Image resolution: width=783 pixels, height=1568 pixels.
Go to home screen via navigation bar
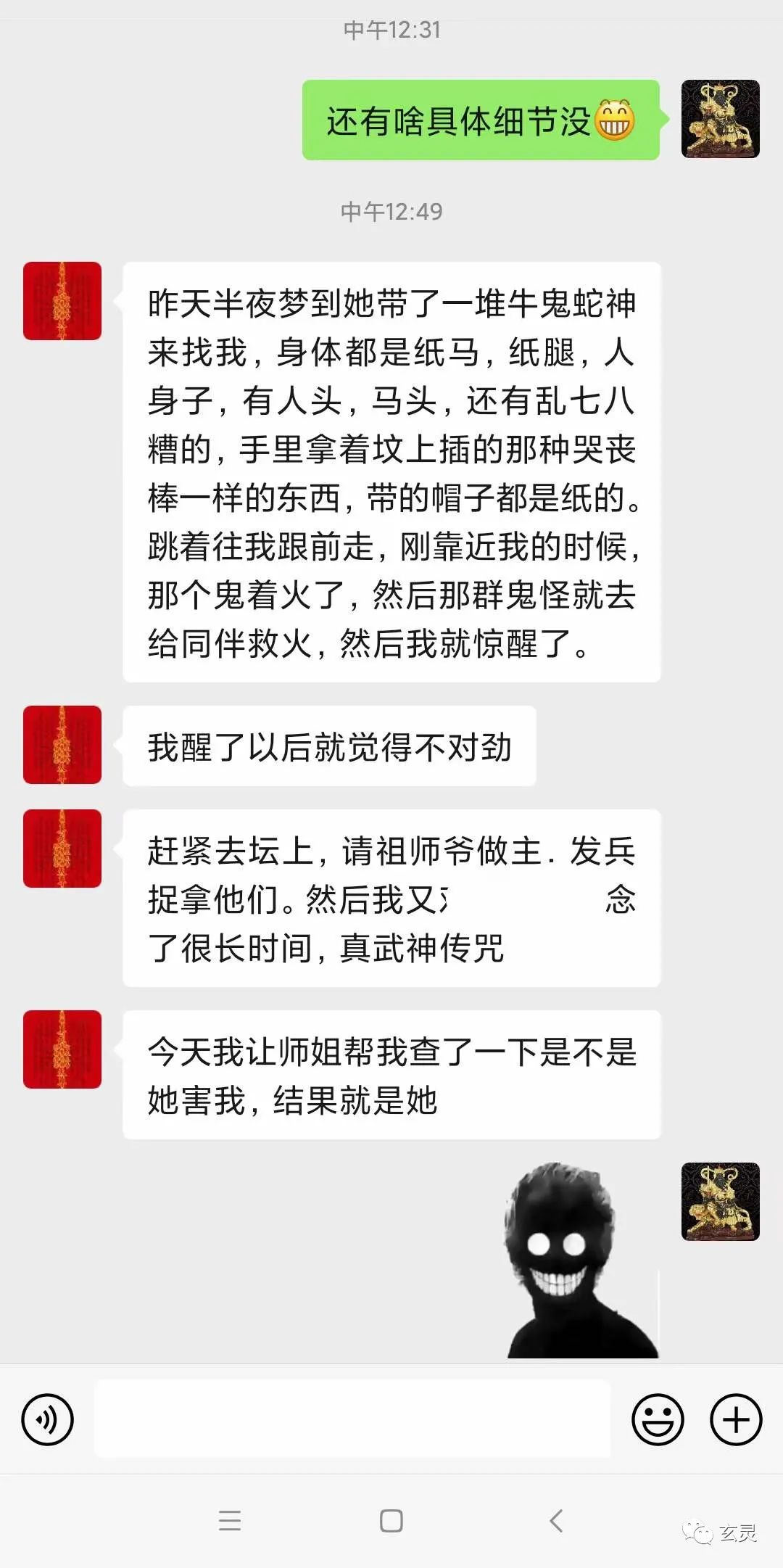(391, 1520)
